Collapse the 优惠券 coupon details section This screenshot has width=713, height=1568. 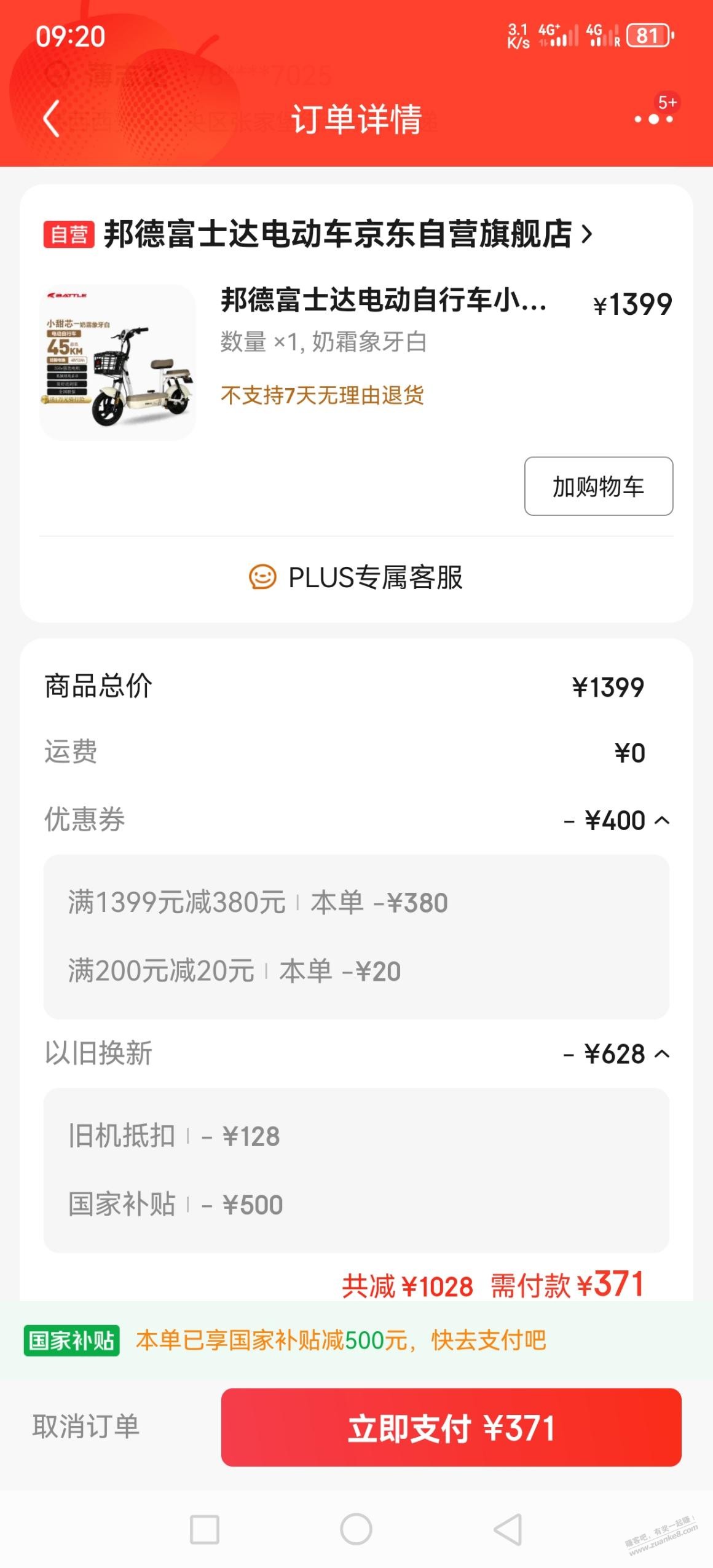[x=662, y=820]
